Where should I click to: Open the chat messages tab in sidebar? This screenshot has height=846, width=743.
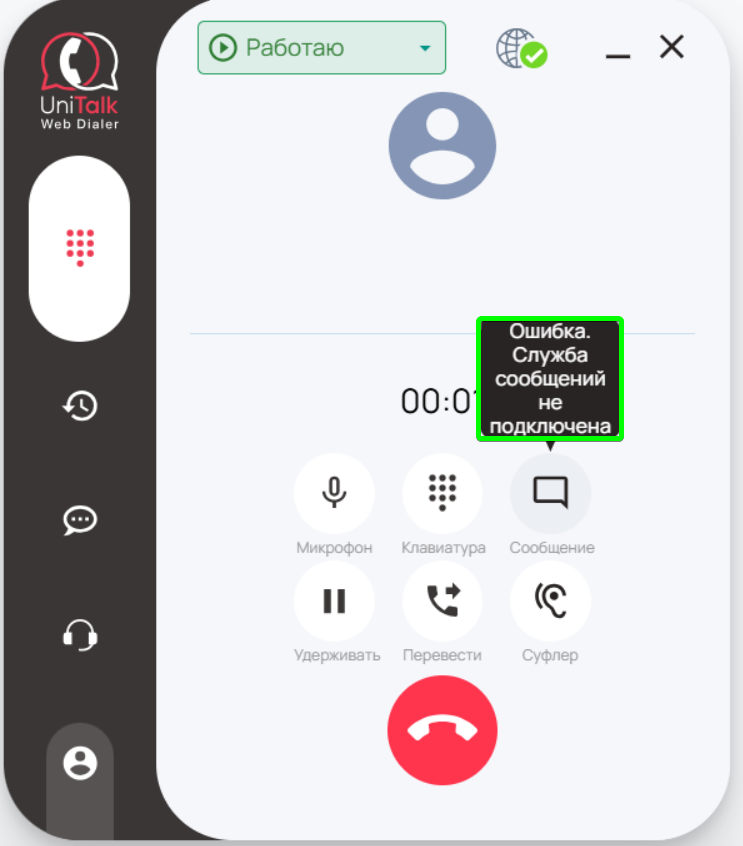(x=80, y=519)
